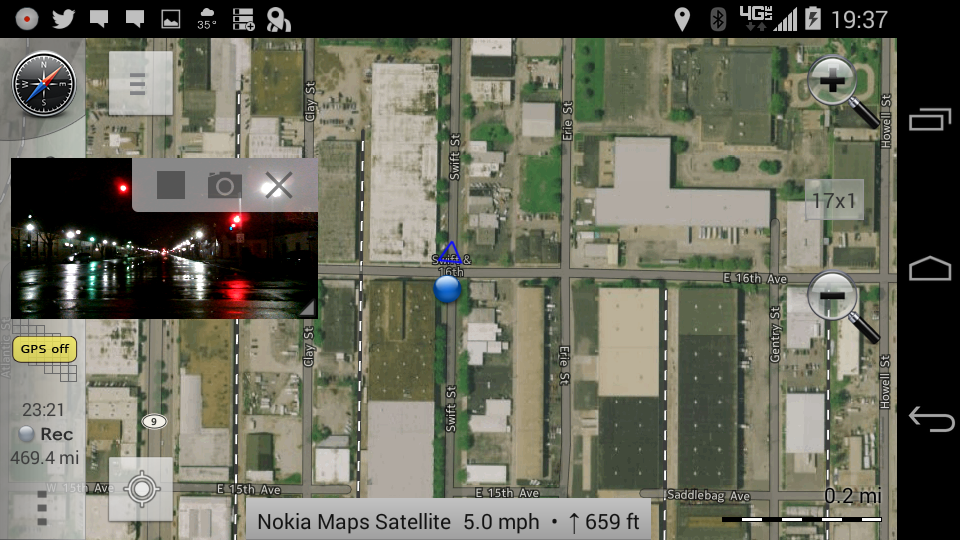The width and height of the screenshot is (960, 540).
Task: Center map on my location
Action: (141, 489)
